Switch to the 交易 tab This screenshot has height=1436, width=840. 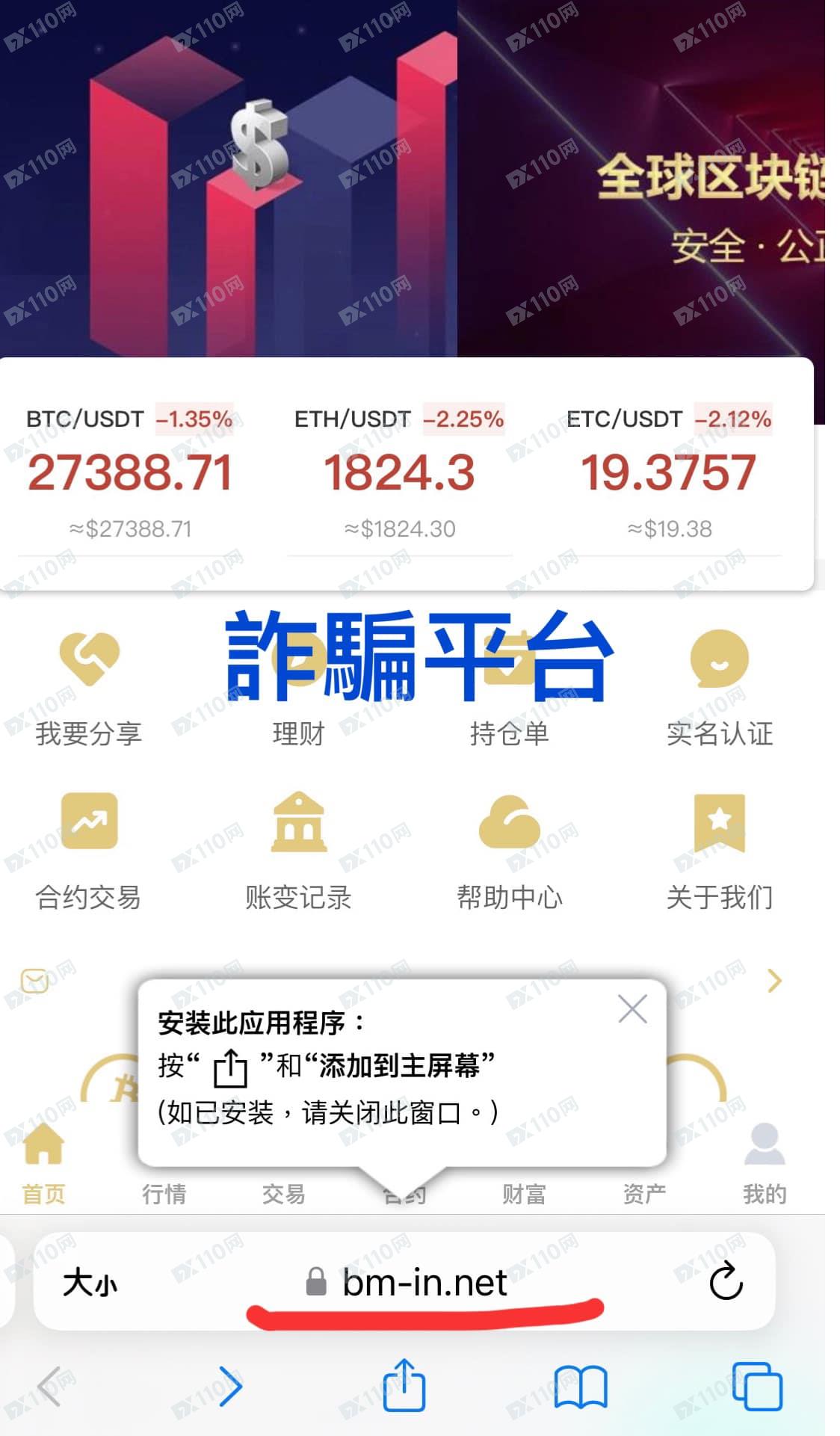click(283, 1193)
